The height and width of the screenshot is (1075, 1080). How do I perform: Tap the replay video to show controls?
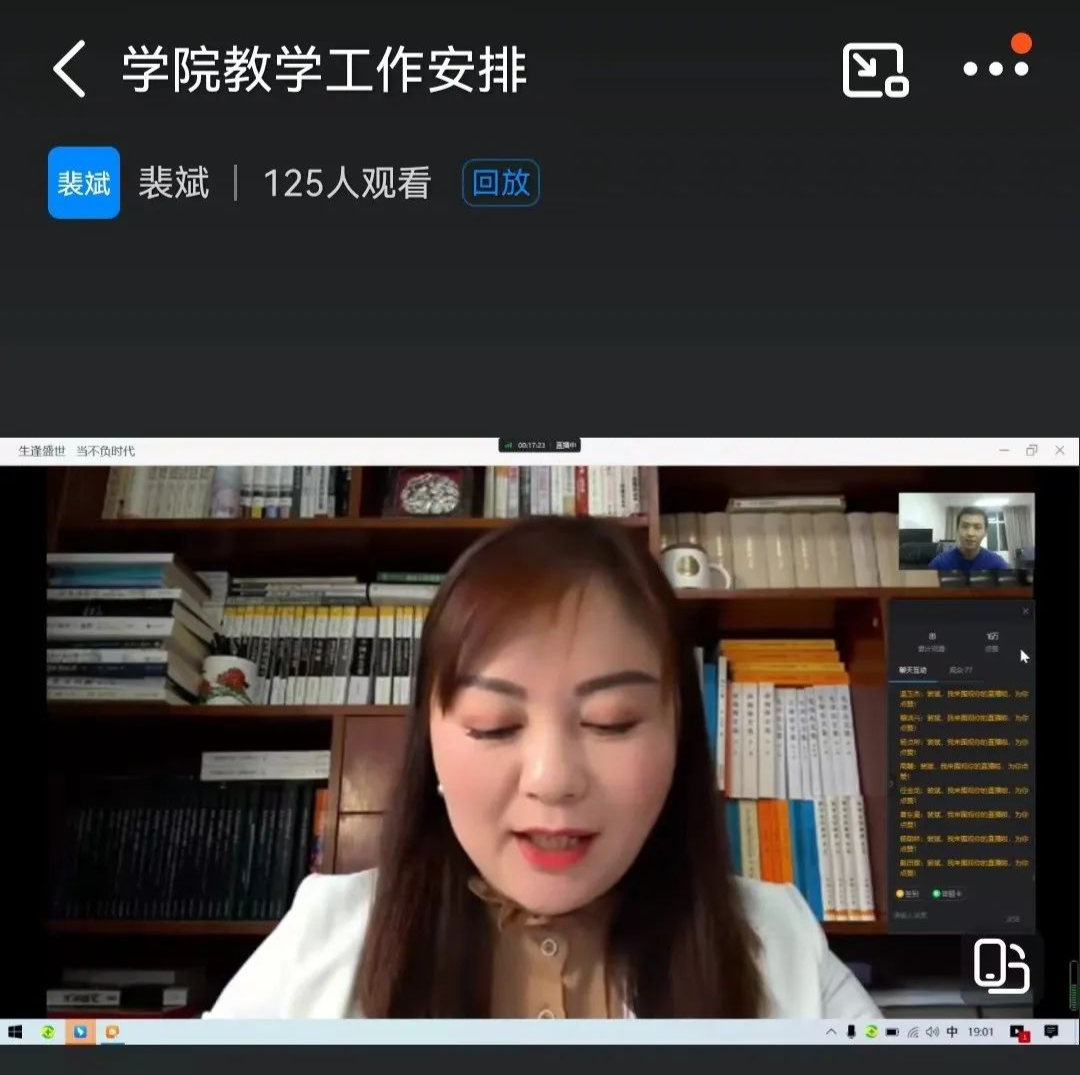coord(540,740)
